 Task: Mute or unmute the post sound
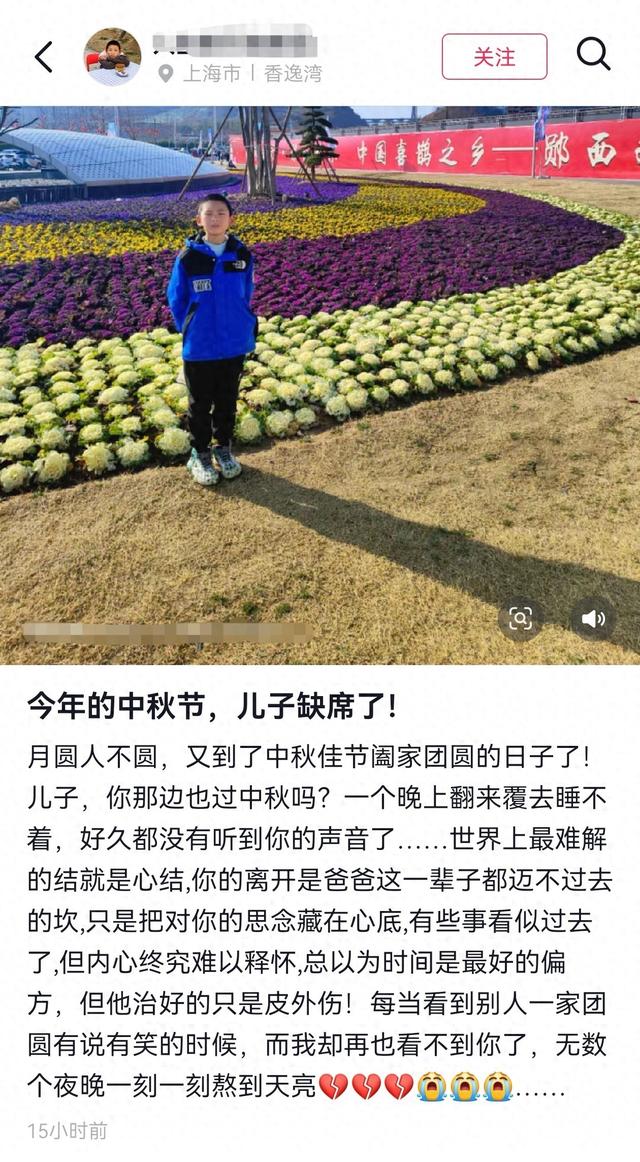pos(593,619)
